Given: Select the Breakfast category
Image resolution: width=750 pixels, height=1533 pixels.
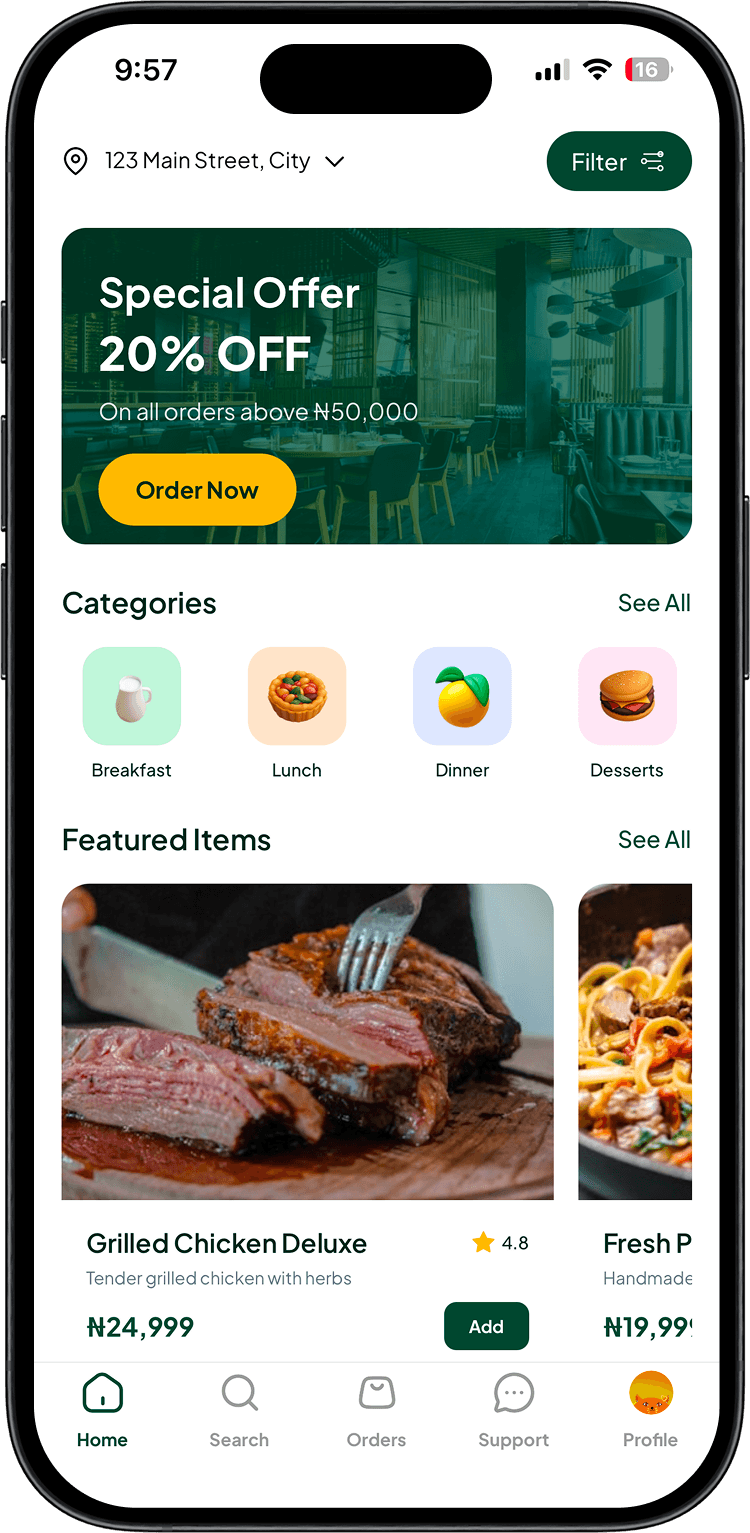Looking at the screenshot, I should click(x=131, y=696).
